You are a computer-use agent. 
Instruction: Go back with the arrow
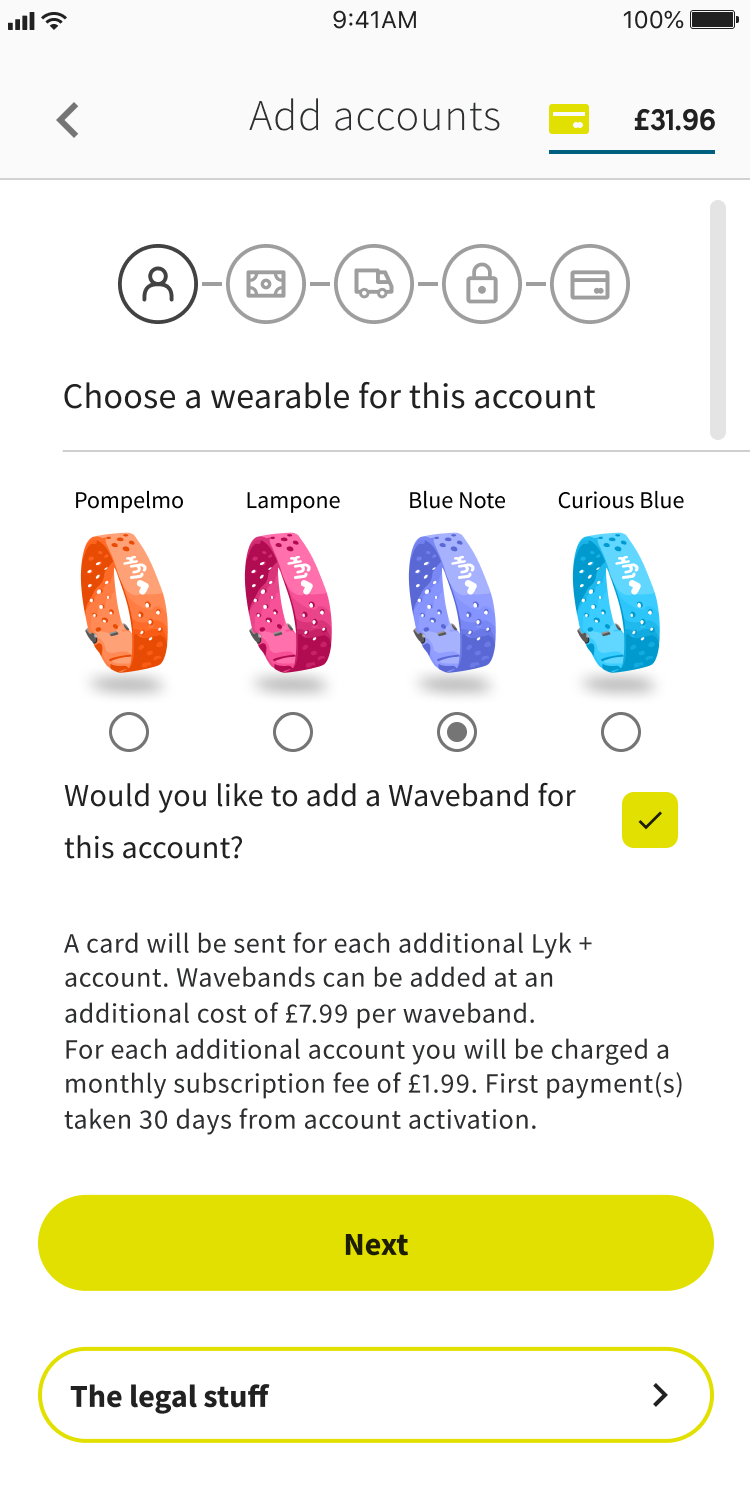67,120
